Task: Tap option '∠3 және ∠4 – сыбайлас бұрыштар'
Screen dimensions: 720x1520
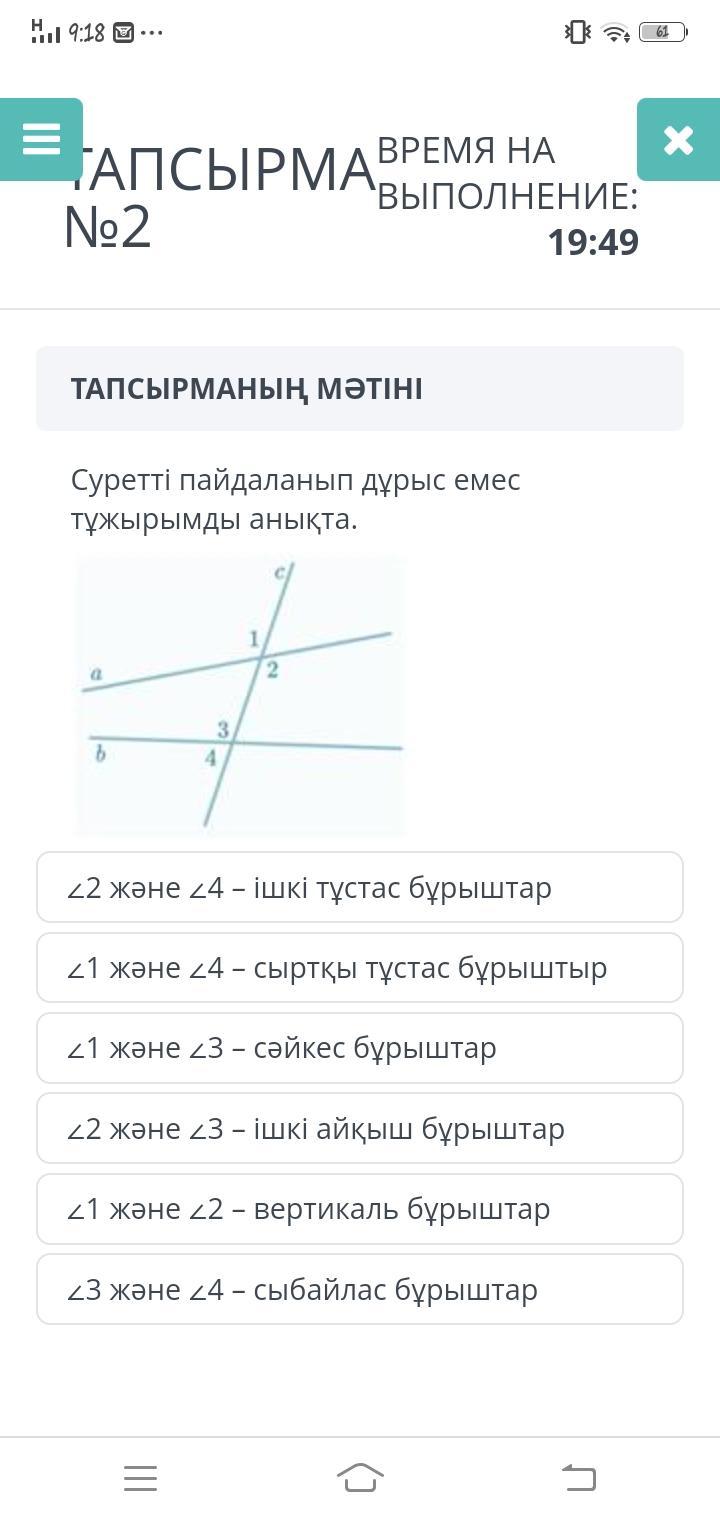Action: coord(360,1289)
